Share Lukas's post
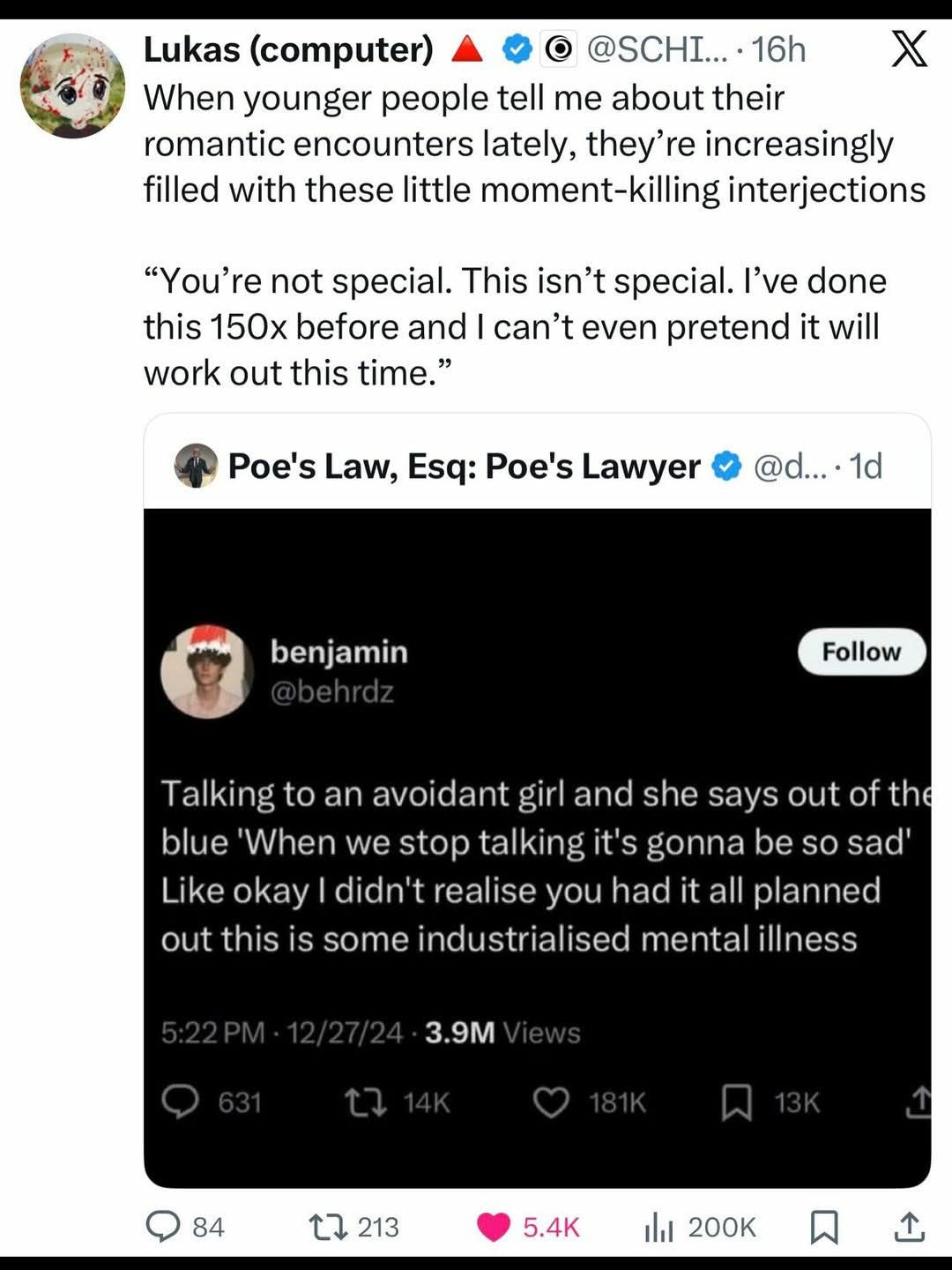Screen dimensions: 952x1270 click(x=910, y=1227)
